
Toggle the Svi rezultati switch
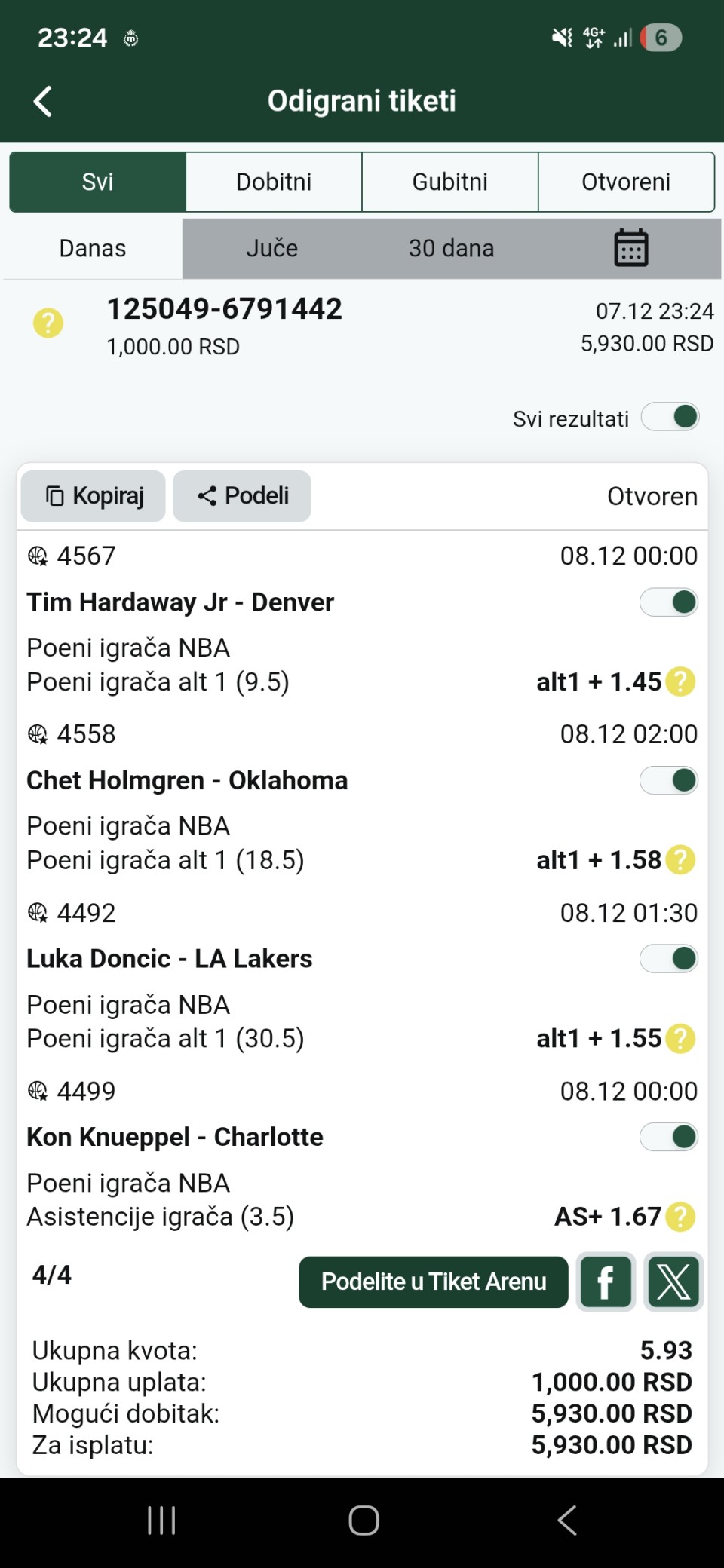click(x=670, y=417)
